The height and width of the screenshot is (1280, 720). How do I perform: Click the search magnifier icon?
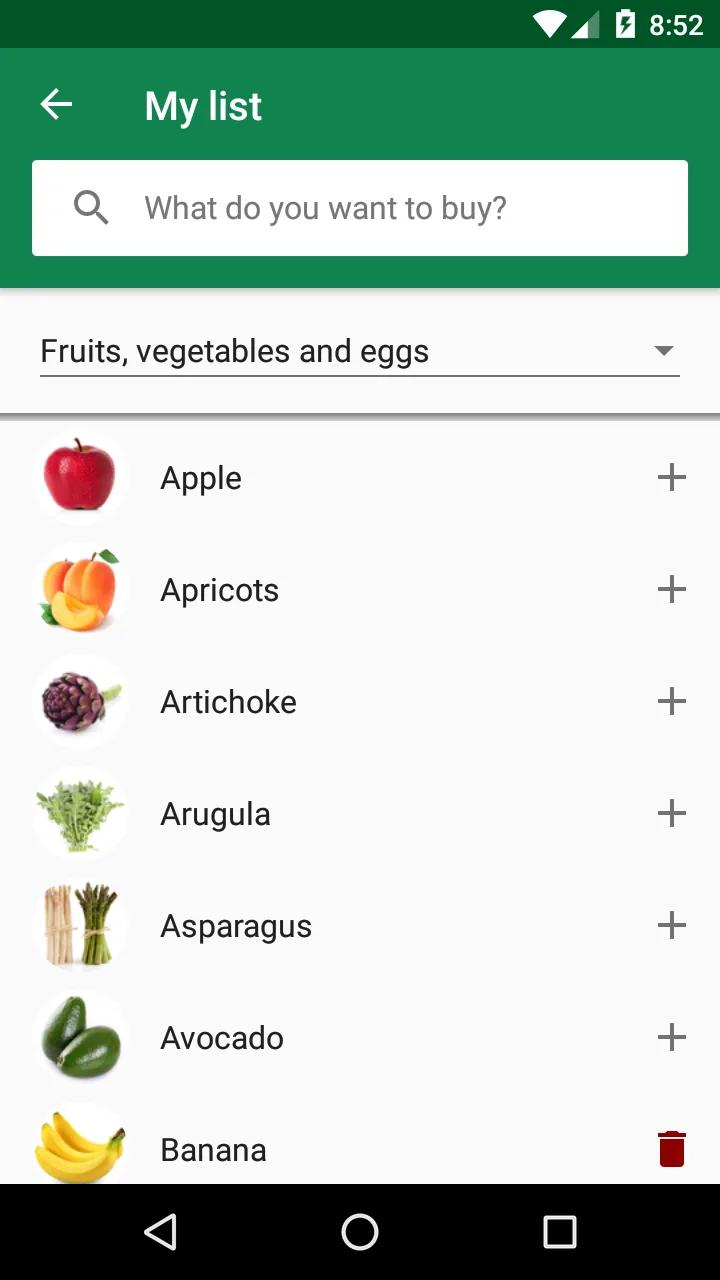pyautogui.click(x=91, y=207)
